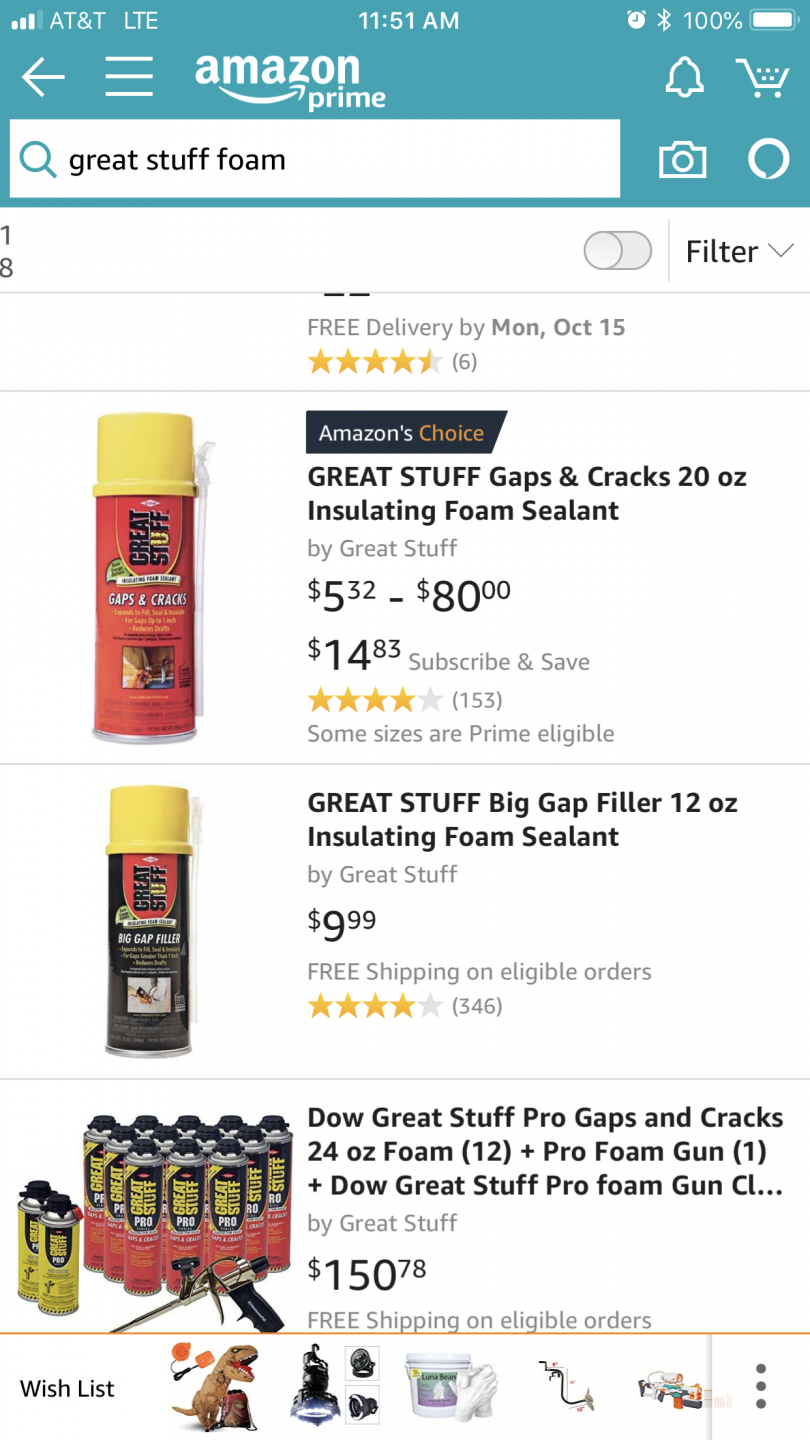Viewport: 810px width, 1440px height.
Task: Select the T-rex costume wish list item
Action: 214,1387
